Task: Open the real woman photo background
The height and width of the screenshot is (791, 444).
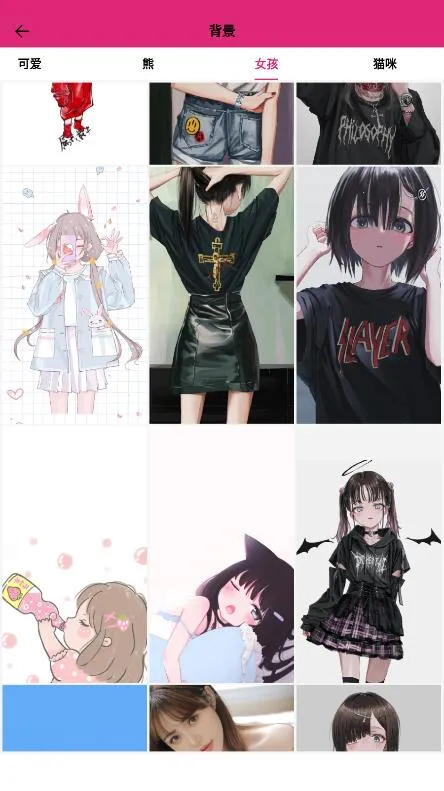Action: point(221,718)
